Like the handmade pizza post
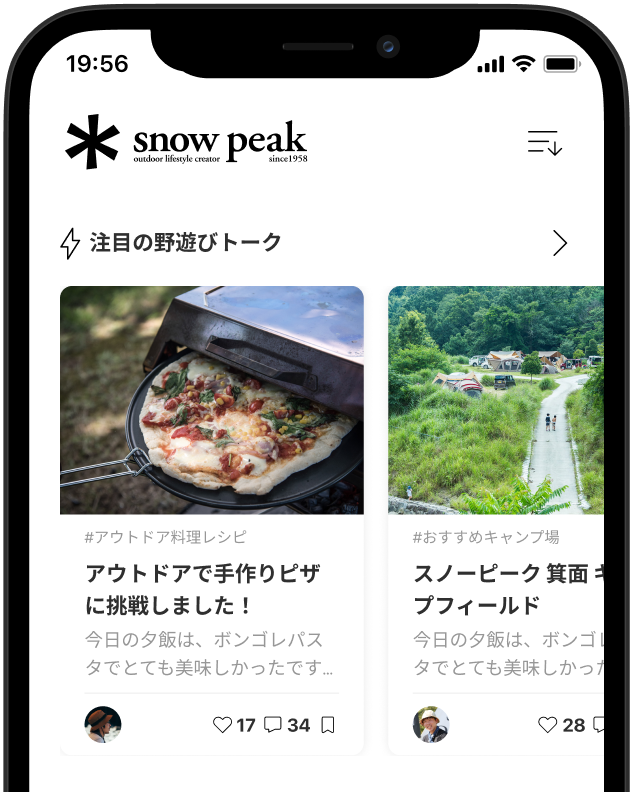 [x=223, y=725]
